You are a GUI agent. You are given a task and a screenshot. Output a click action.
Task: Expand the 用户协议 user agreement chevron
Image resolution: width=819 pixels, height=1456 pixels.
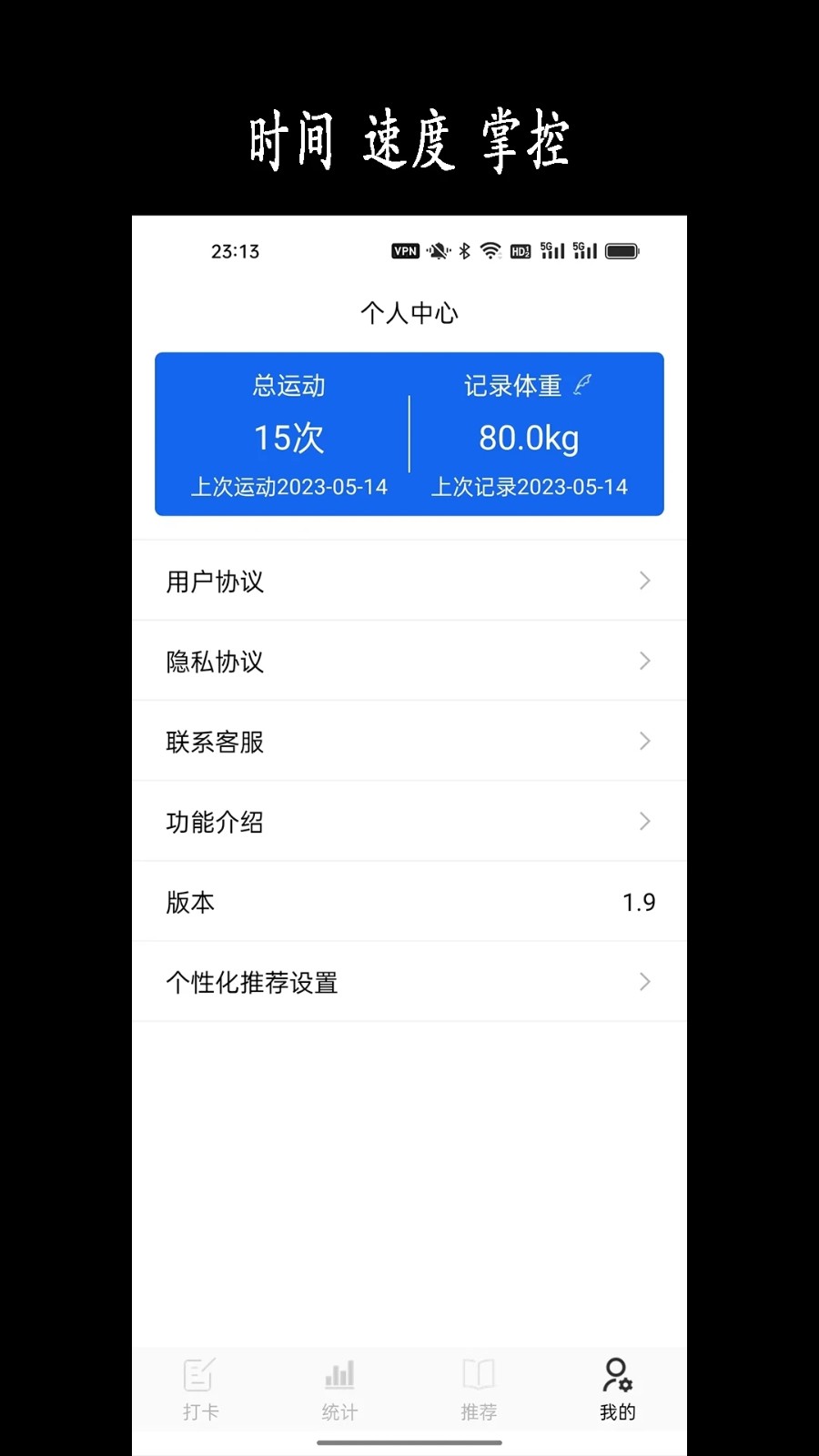(x=644, y=581)
